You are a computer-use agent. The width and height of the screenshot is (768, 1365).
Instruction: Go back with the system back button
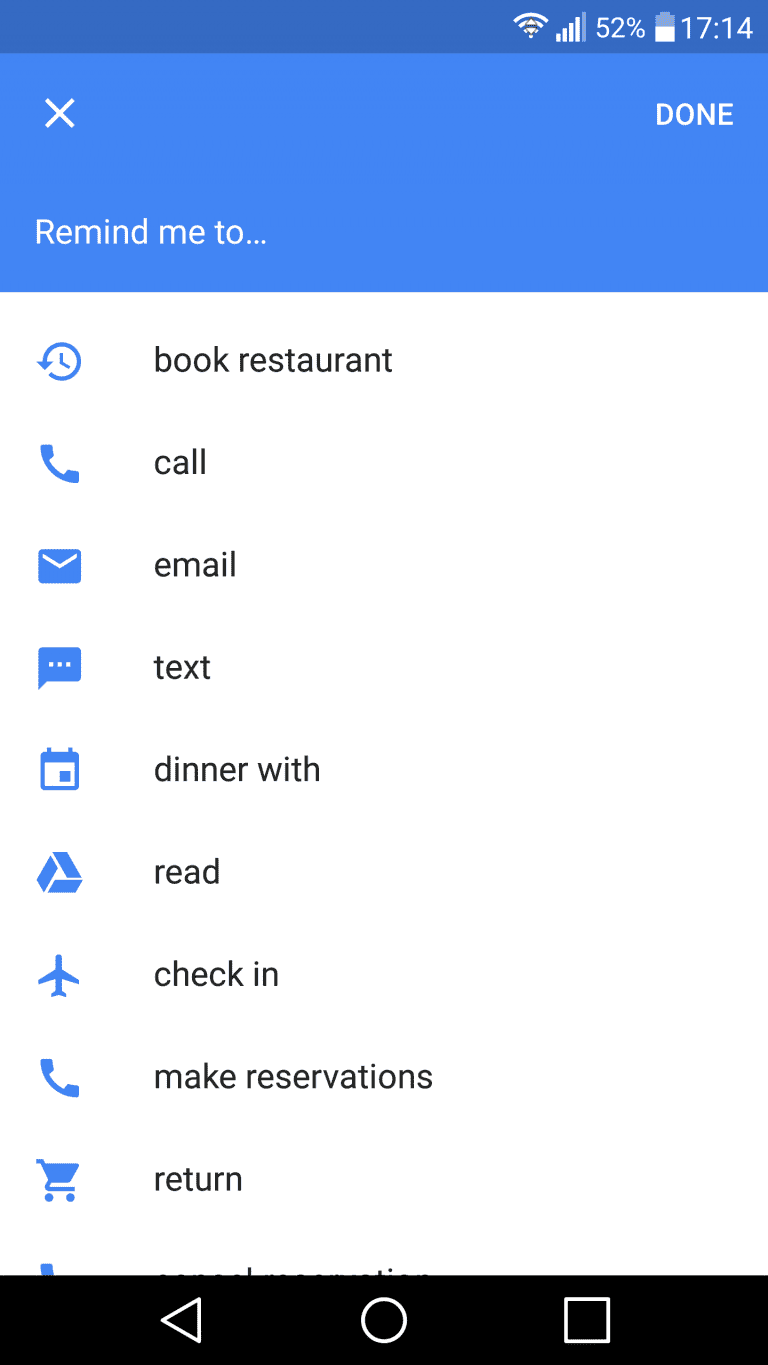pos(181,1320)
